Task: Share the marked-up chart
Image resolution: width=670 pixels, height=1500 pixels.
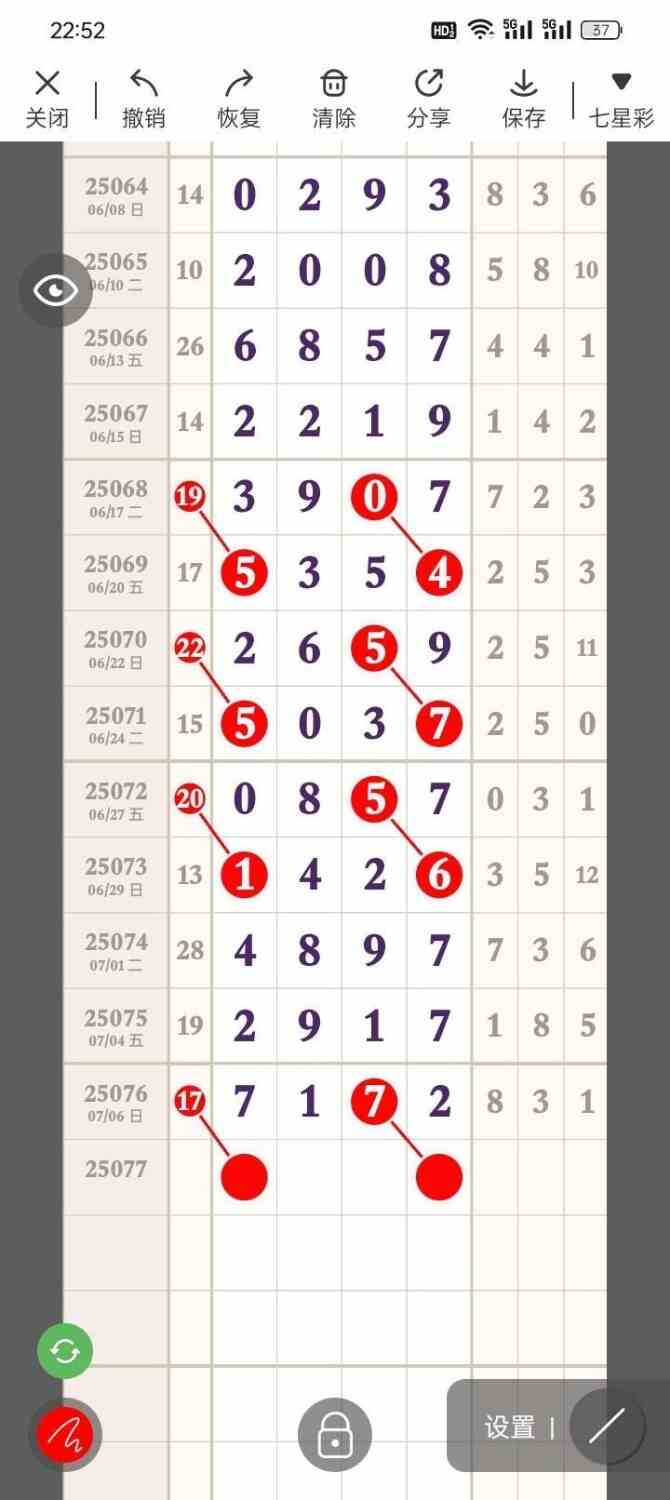Action: coord(429,99)
